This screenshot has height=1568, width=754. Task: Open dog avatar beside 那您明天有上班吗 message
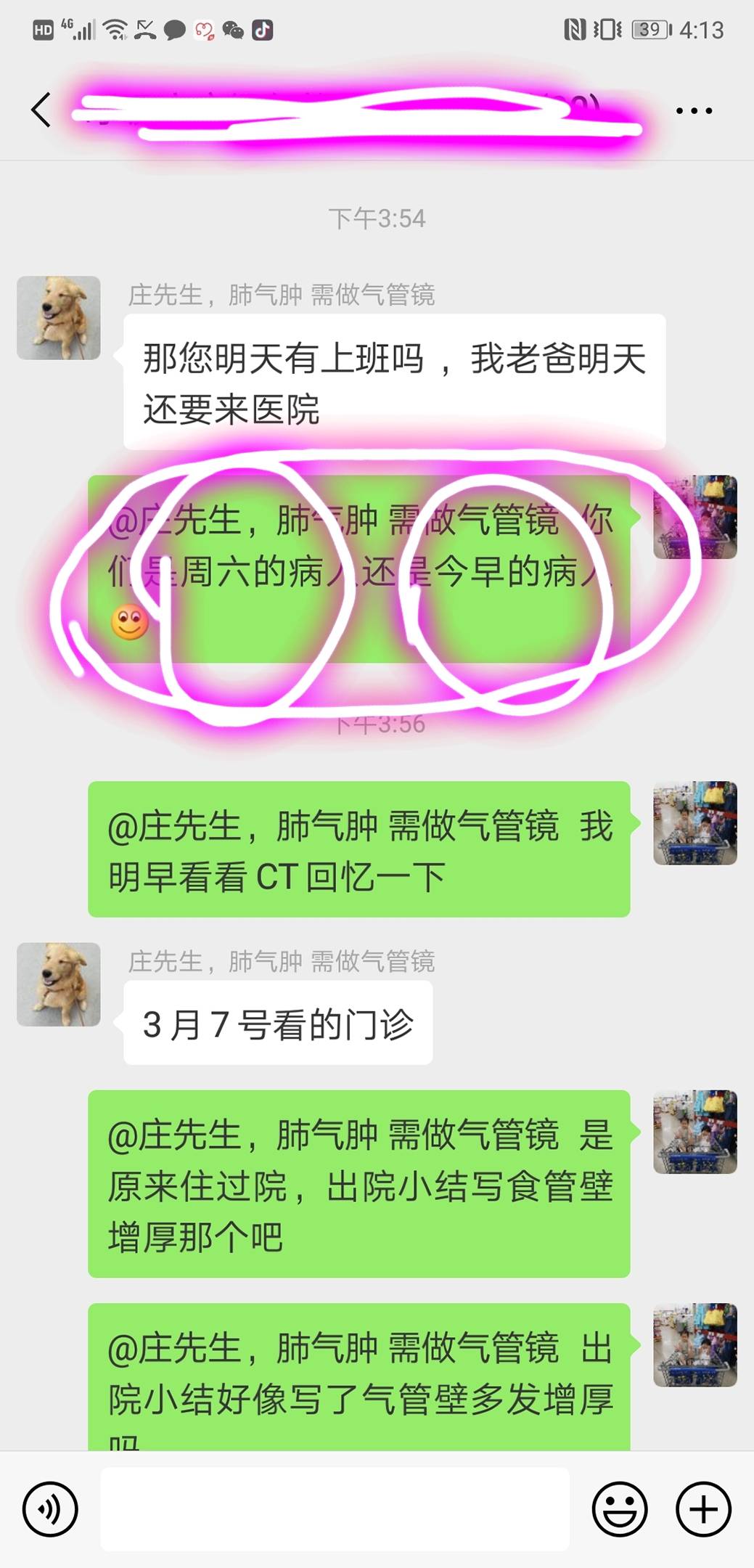tap(59, 318)
